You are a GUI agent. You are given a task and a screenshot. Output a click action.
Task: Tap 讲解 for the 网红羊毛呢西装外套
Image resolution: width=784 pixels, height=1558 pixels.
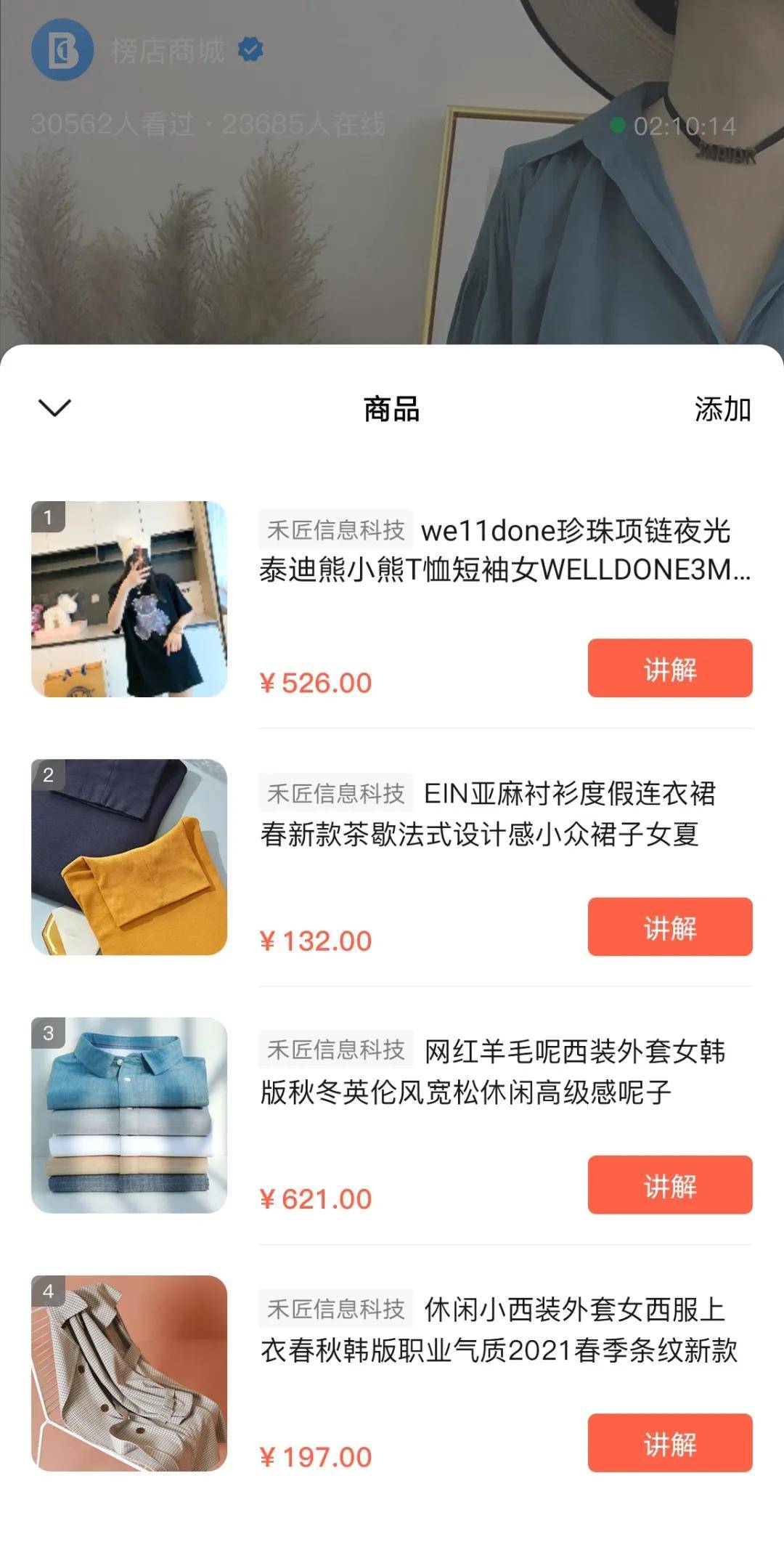pos(670,1185)
